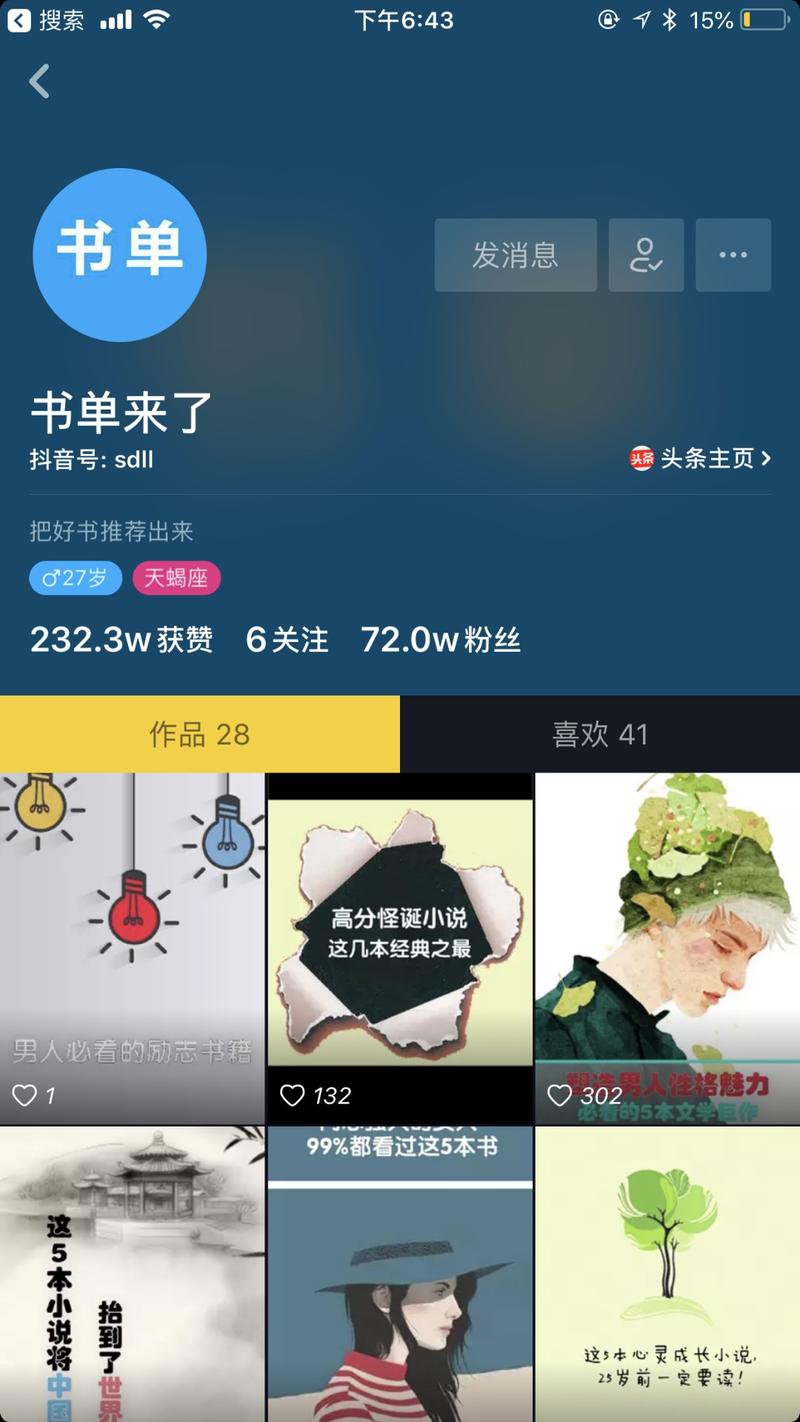Switch to the 喜欢 41 tab

(x=600, y=734)
